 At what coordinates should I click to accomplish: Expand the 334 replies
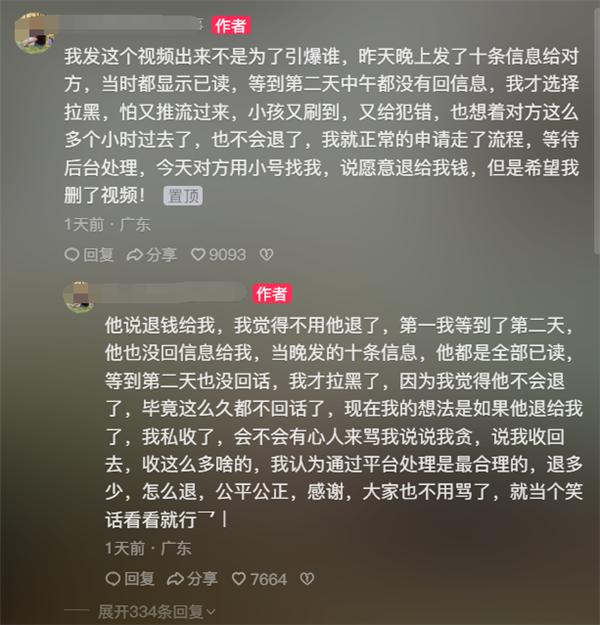coord(155,610)
